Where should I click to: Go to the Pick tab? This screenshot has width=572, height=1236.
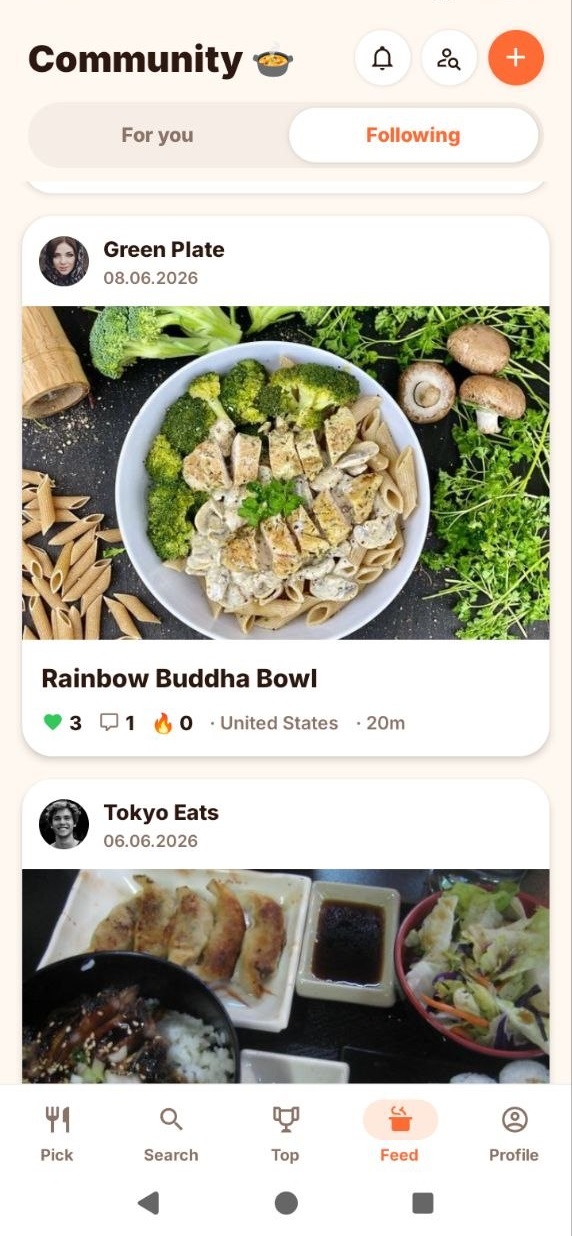click(57, 1133)
